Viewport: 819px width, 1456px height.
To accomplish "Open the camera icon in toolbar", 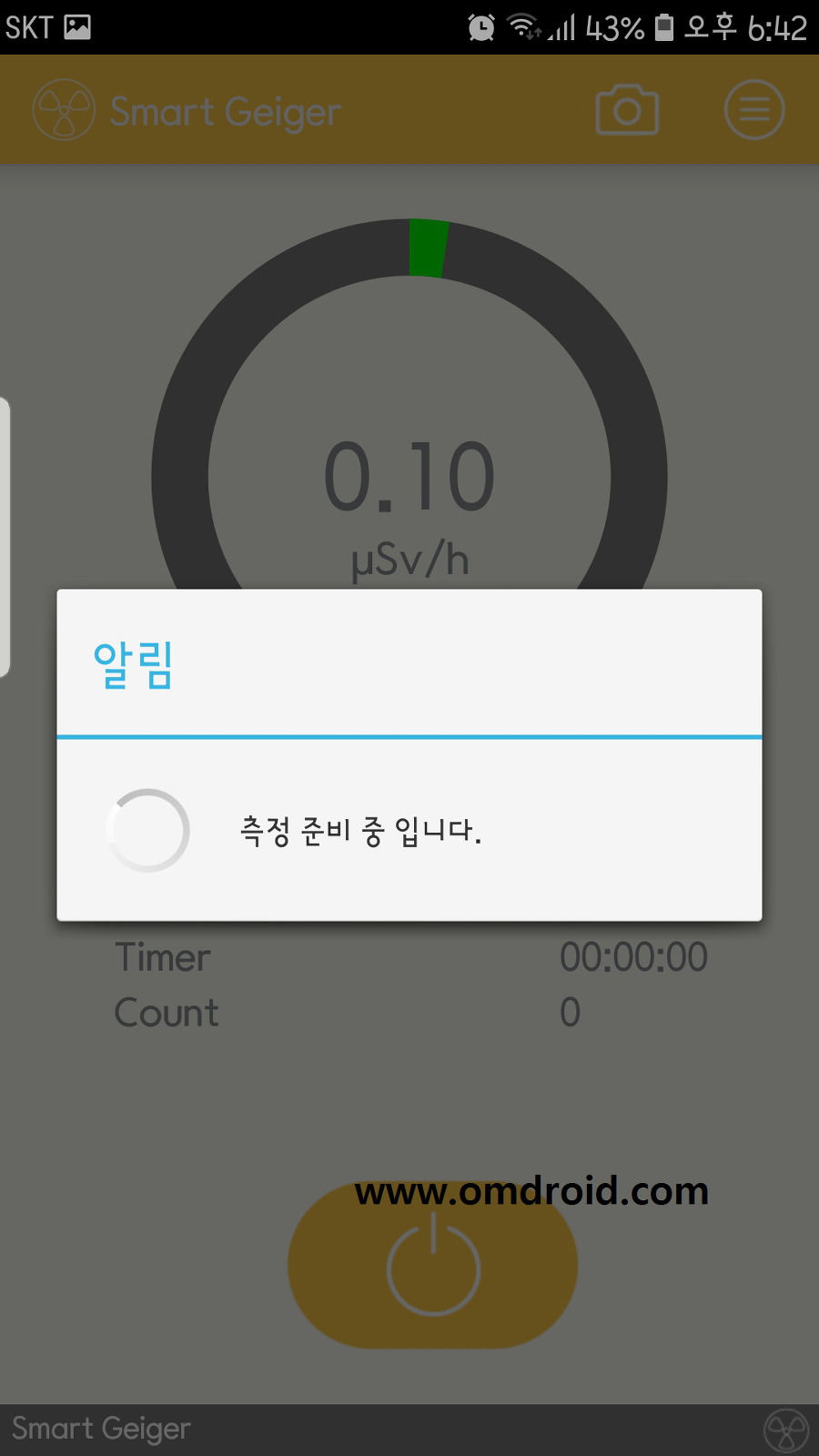I will (x=627, y=110).
